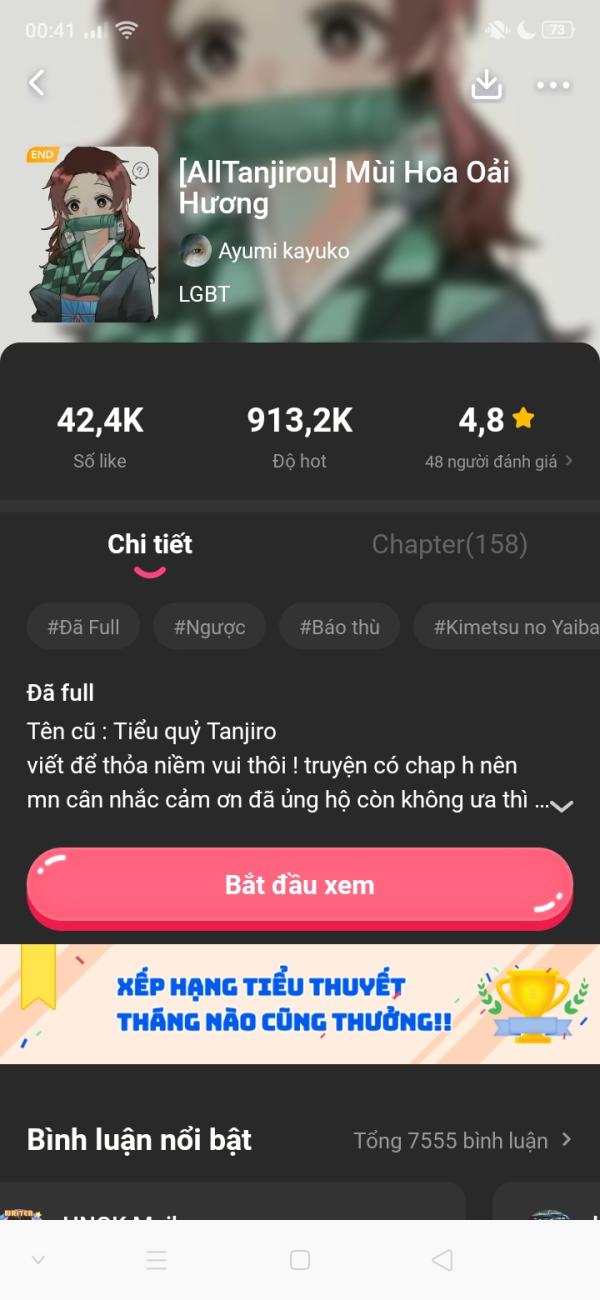The height and width of the screenshot is (1300, 600).
Task: Download this novel
Action: [x=486, y=85]
